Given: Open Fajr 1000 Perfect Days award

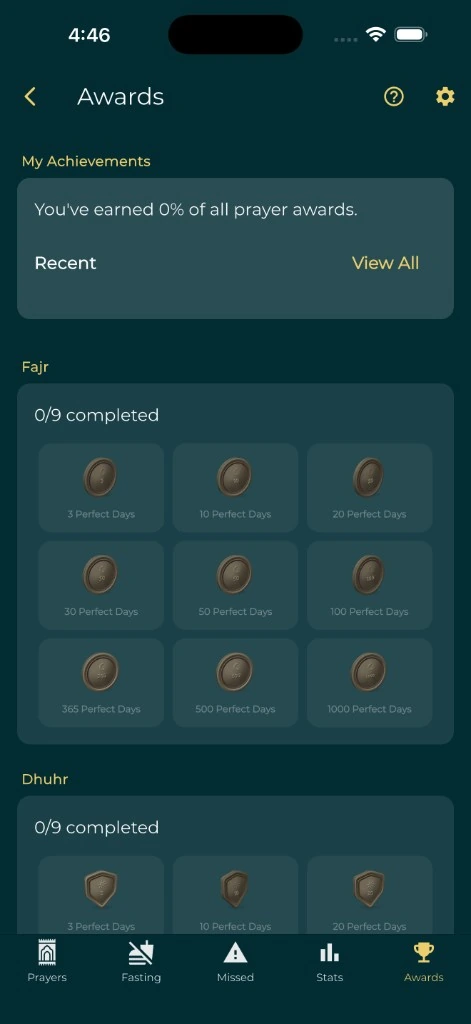Looking at the screenshot, I should click(x=370, y=682).
